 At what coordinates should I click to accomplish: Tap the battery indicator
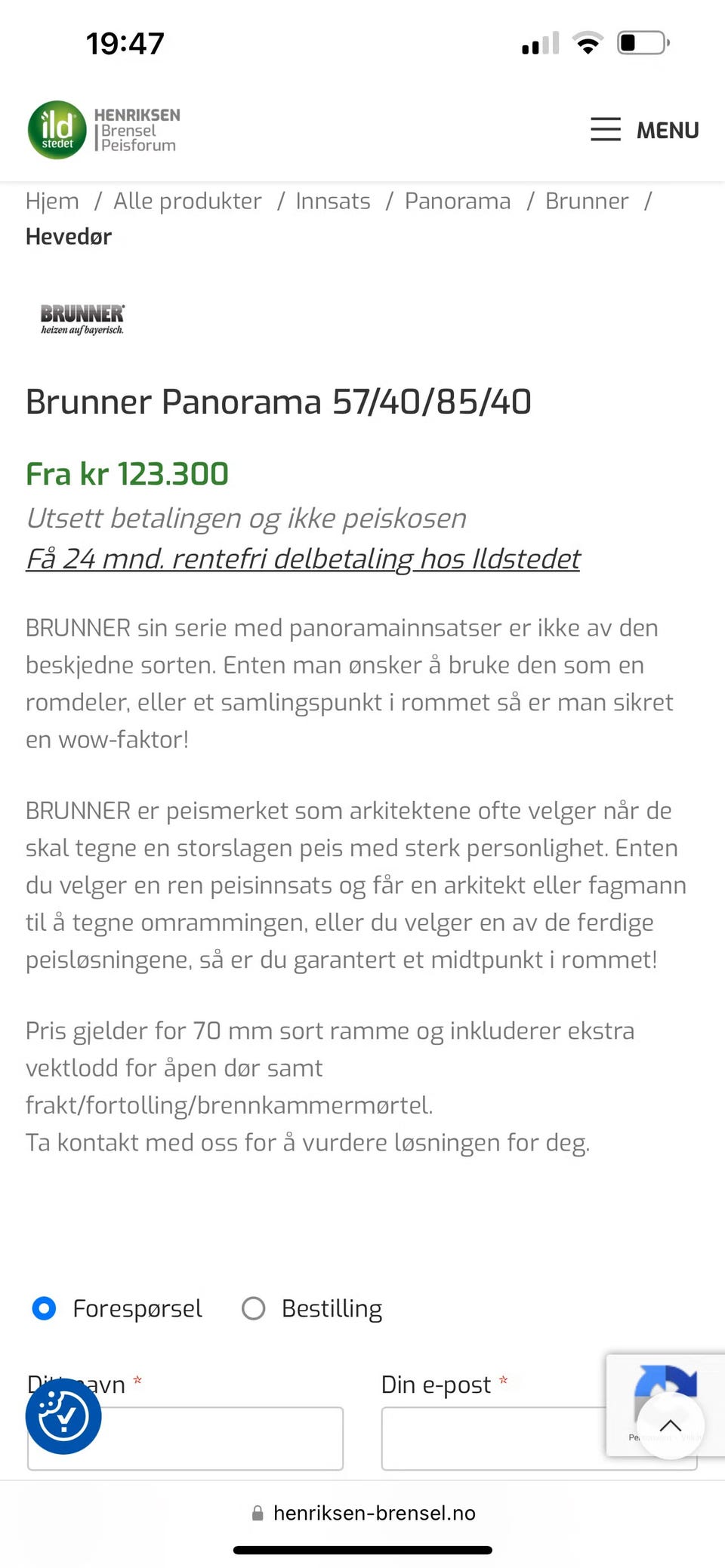pyautogui.click(x=641, y=43)
